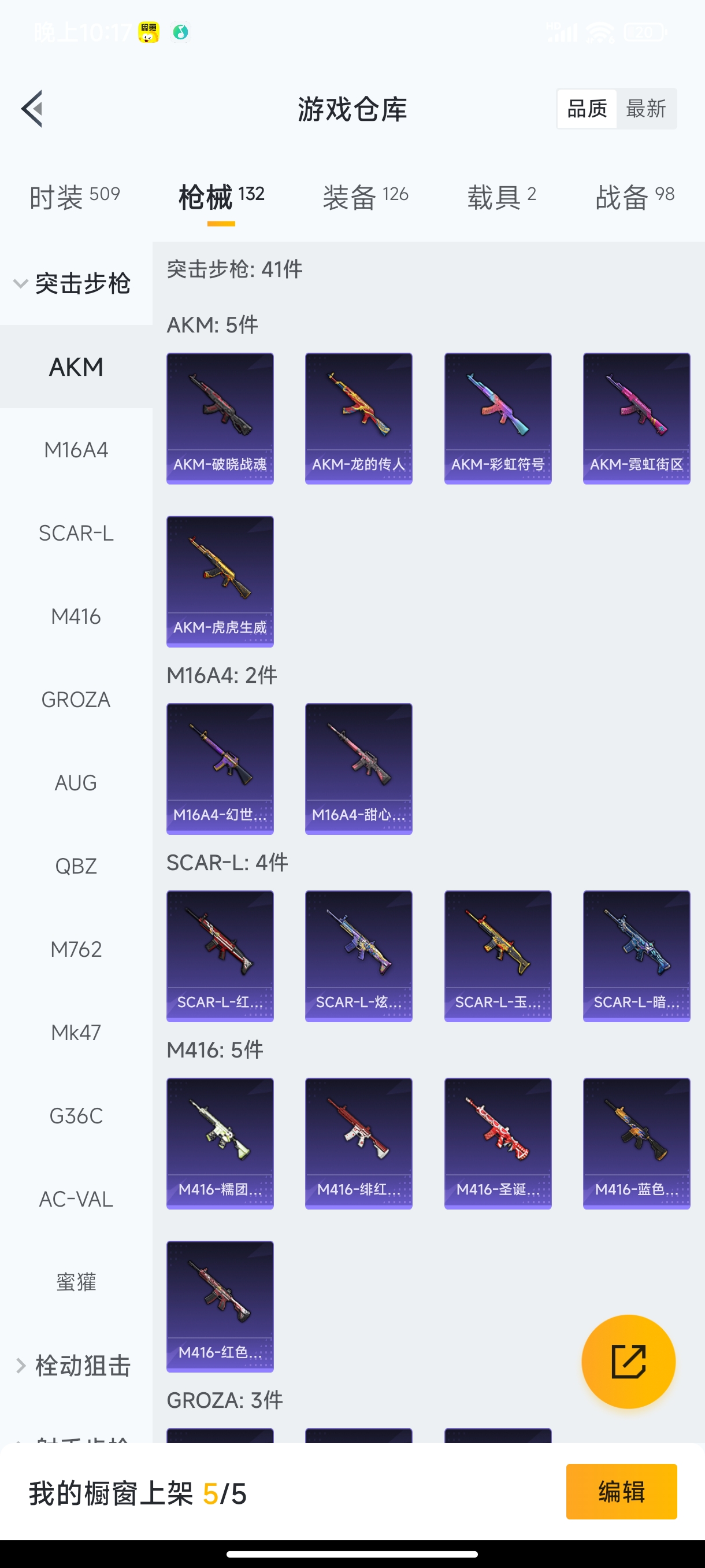This screenshot has width=705, height=1568.
Task: Sort by 最新
Action: pos(645,109)
